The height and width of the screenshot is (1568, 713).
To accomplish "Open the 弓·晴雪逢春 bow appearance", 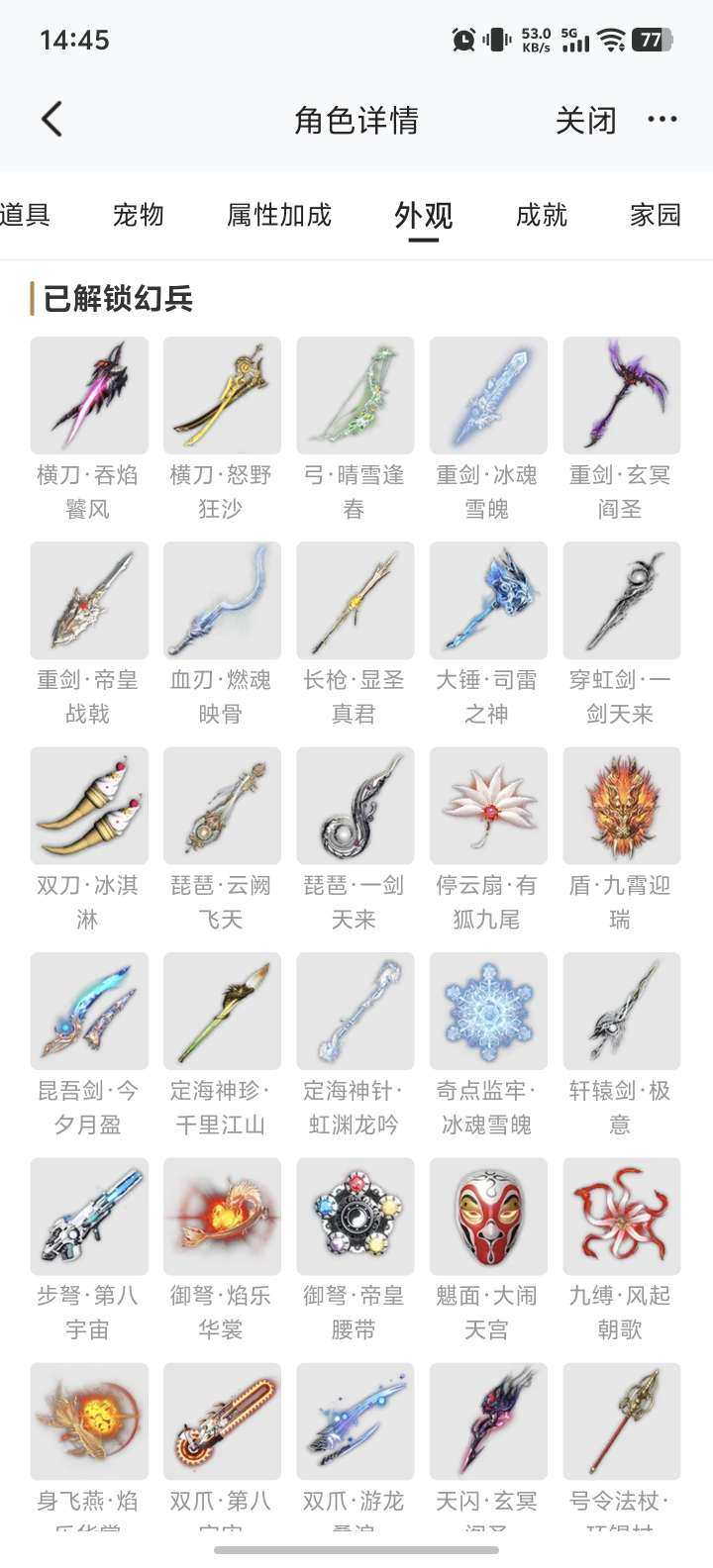I will [x=355, y=395].
